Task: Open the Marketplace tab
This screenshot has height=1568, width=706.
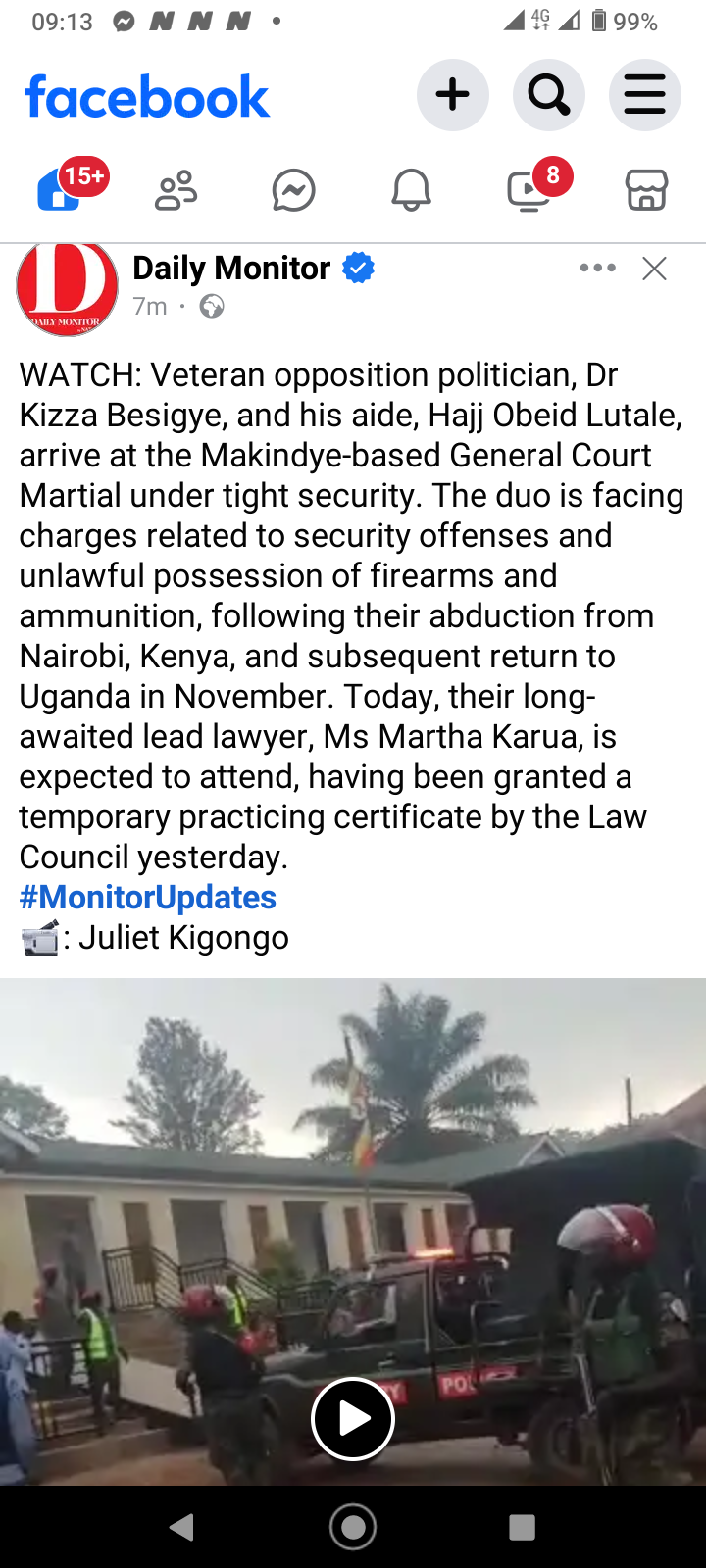Action: (x=646, y=190)
